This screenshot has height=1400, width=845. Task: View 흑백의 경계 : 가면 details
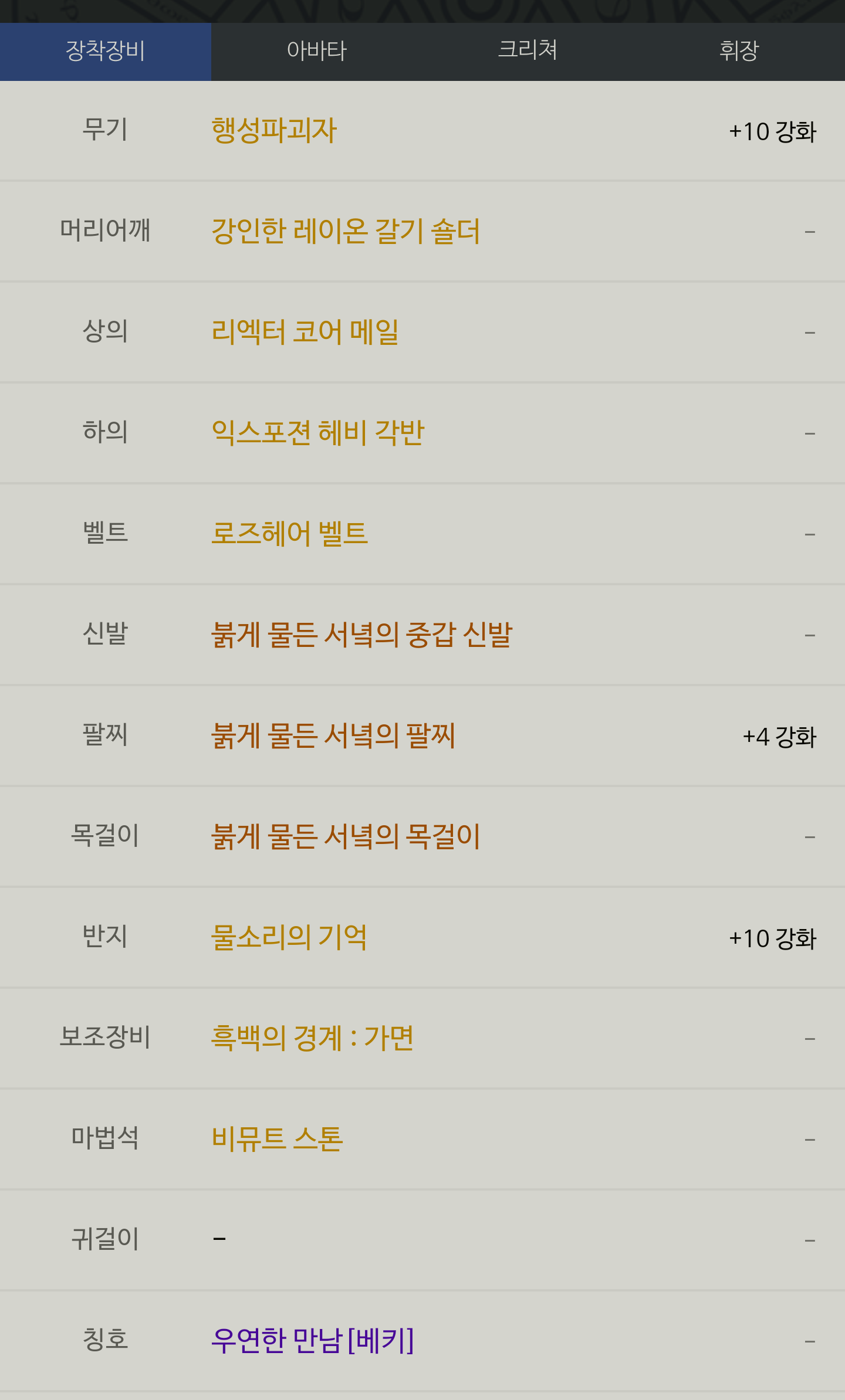(x=312, y=1038)
